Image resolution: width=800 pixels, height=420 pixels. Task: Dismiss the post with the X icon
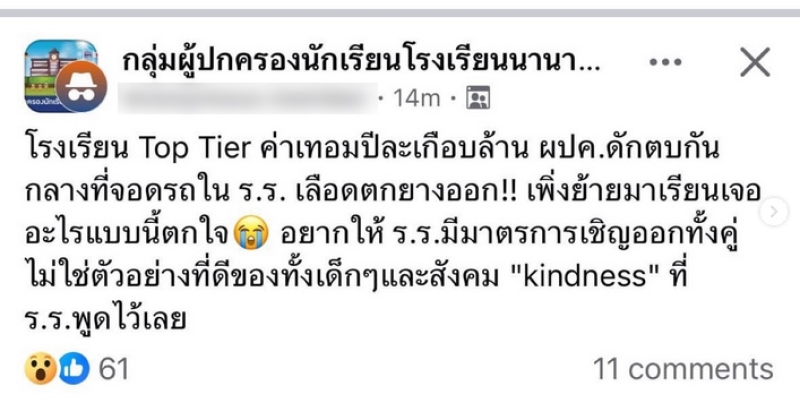click(x=753, y=62)
